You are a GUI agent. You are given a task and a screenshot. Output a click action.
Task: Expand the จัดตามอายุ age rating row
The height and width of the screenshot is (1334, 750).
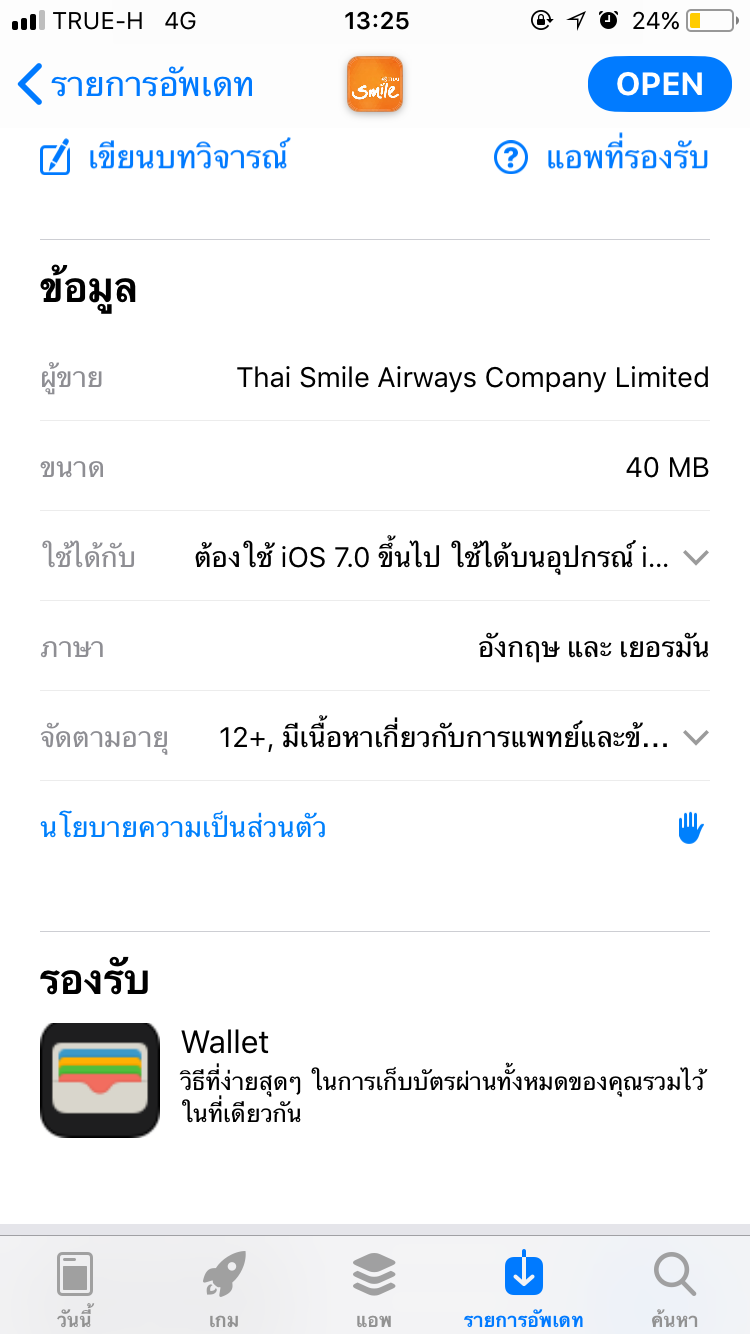point(375,737)
